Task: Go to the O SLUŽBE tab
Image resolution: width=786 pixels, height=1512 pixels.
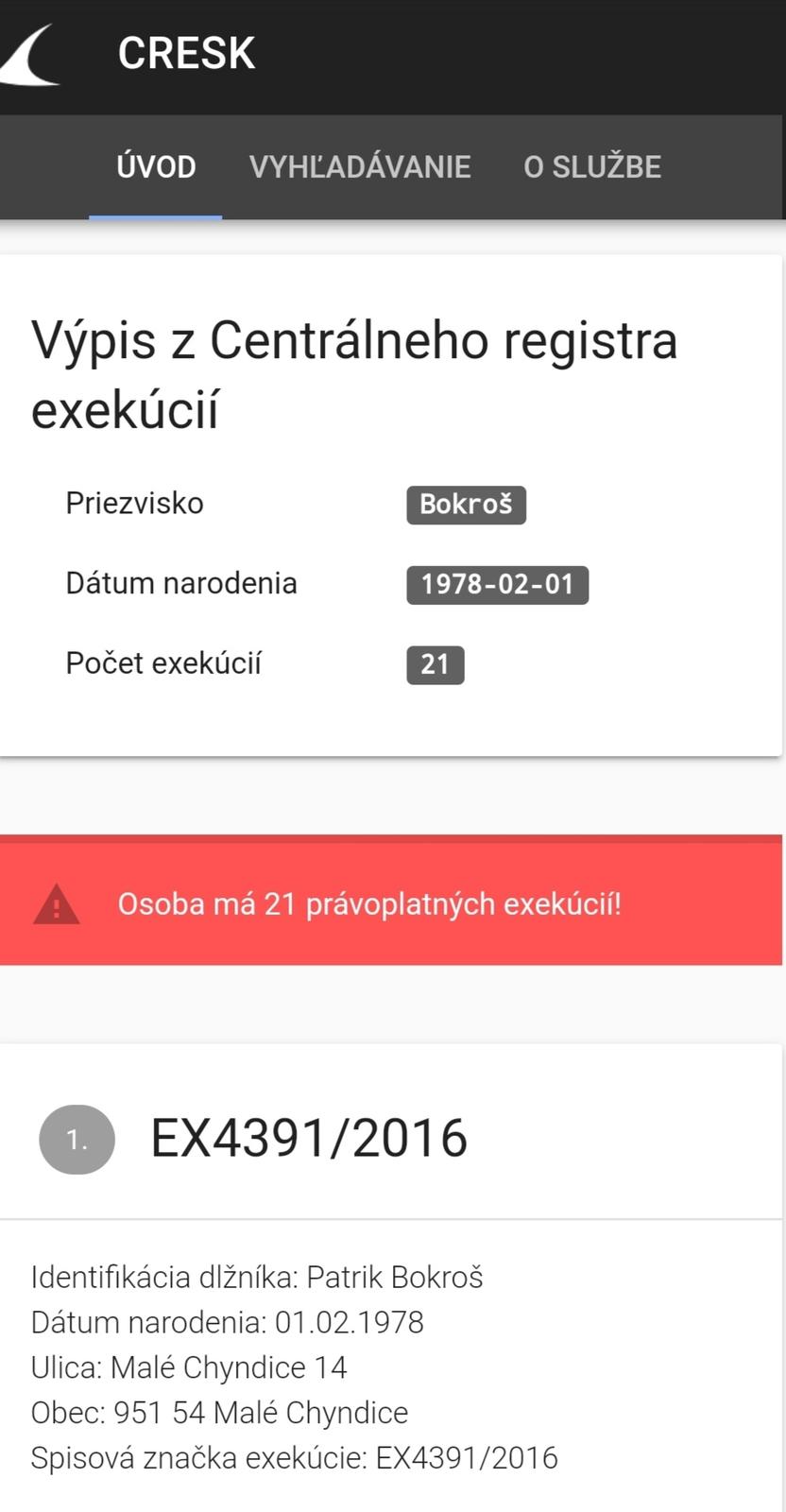Action: [x=592, y=167]
